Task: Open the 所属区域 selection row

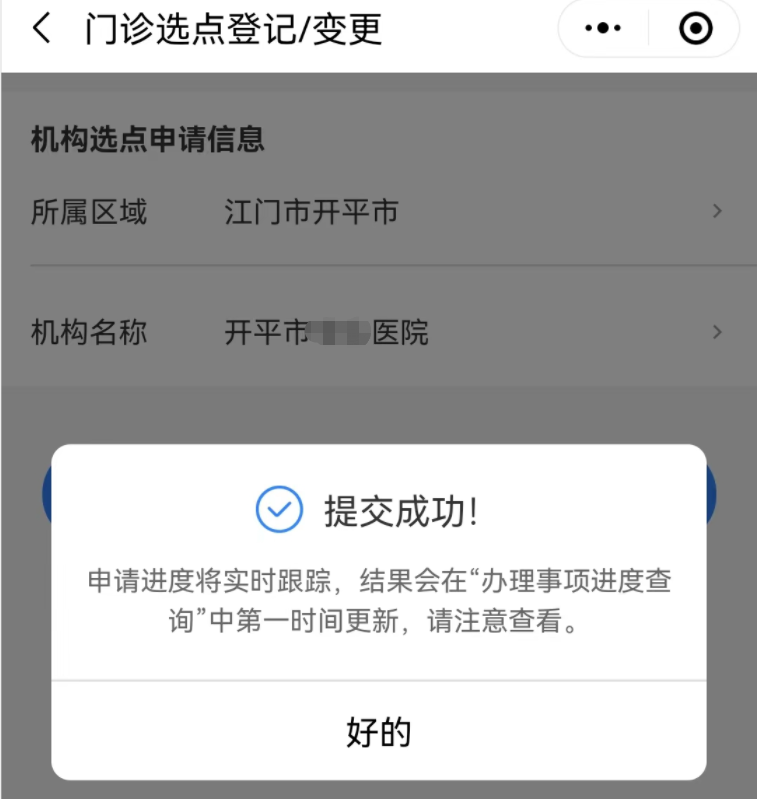Action: (378, 212)
